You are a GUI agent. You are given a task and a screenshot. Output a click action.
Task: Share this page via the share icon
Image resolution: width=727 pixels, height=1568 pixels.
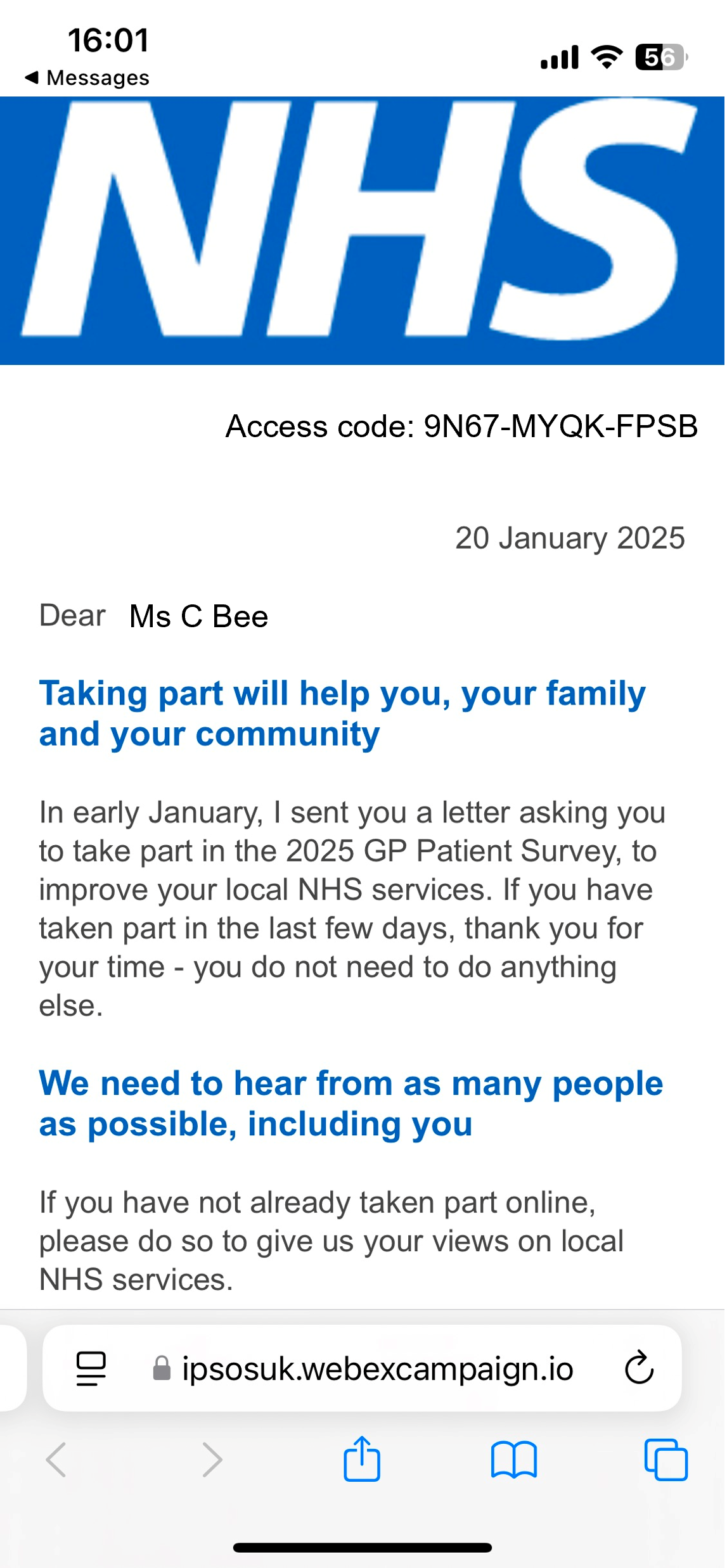362,1460
